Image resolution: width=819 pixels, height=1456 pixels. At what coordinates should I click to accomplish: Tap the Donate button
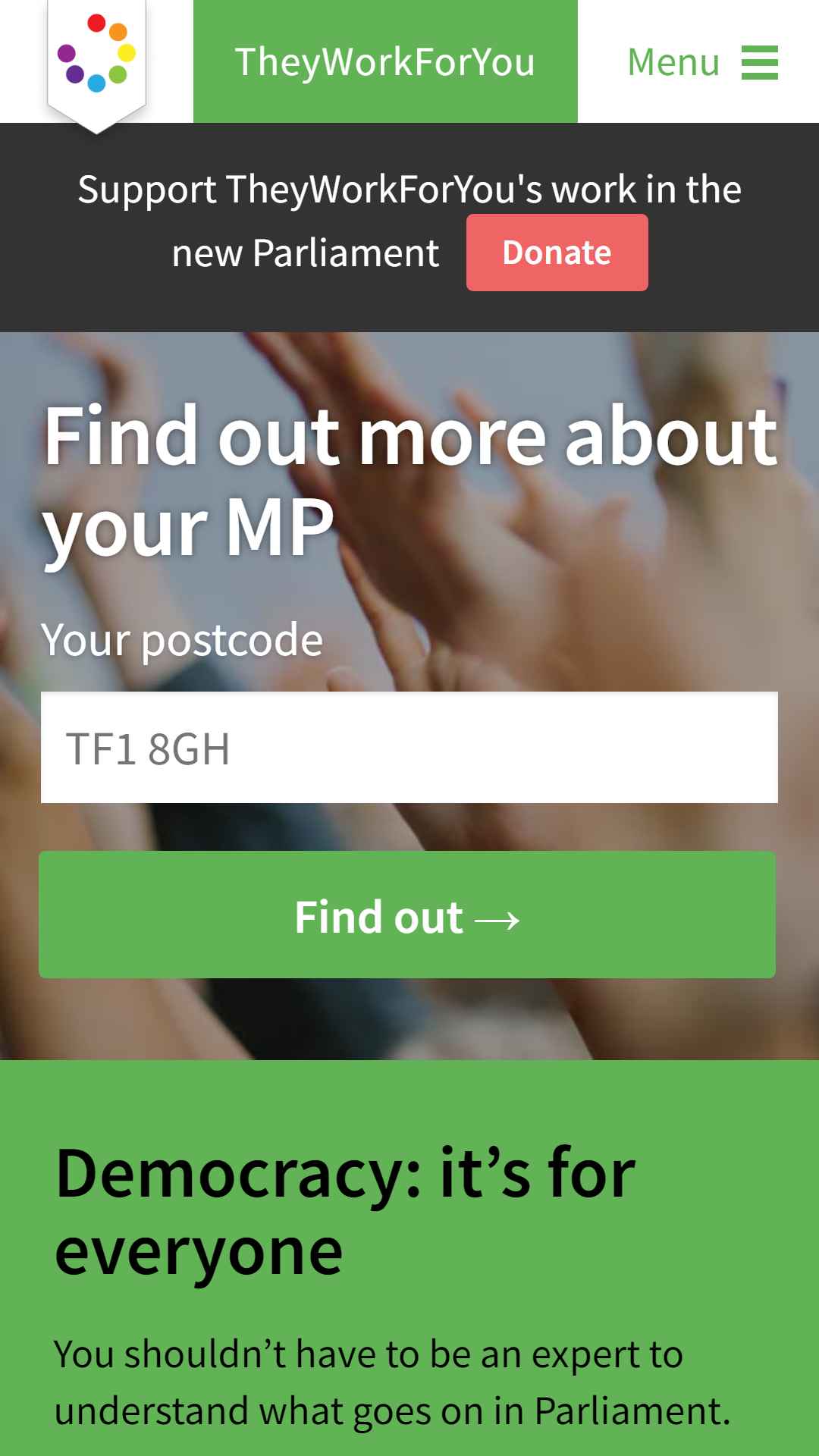557,253
